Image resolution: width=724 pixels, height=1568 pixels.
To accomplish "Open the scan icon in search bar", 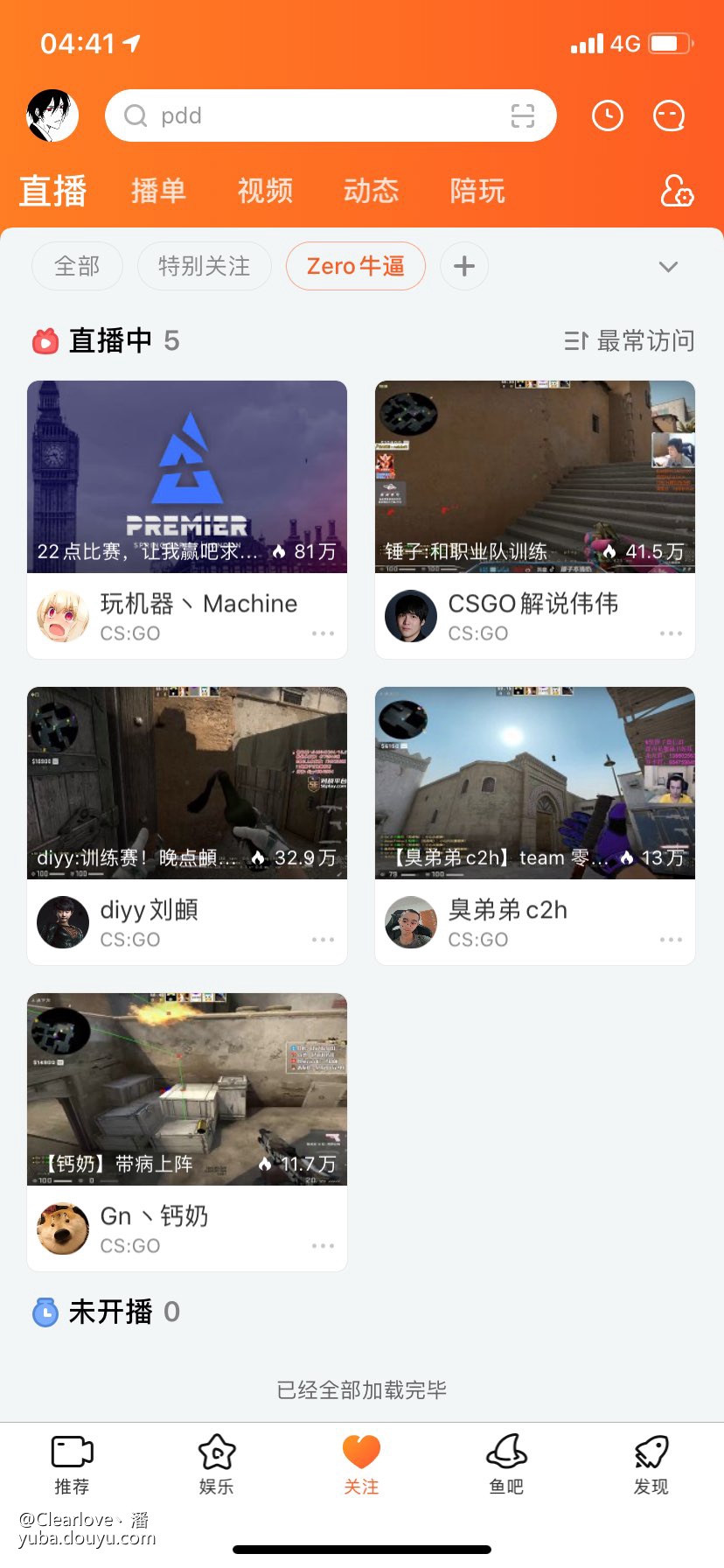I will [523, 115].
